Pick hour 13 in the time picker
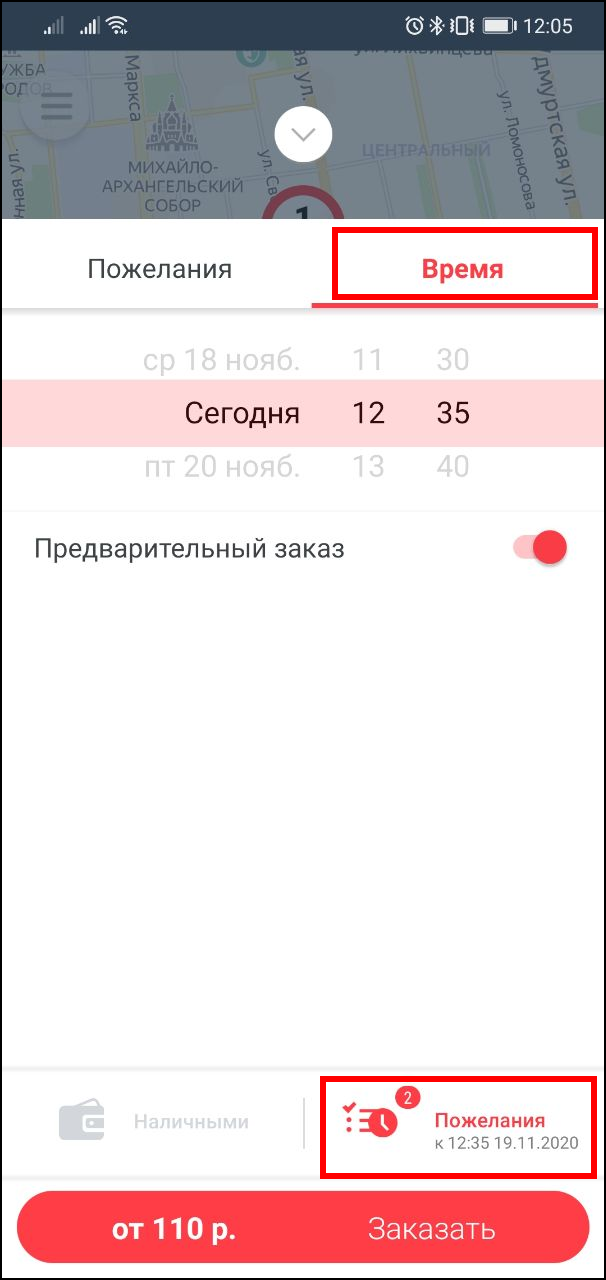The width and height of the screenshot is (606, 1280). pos(369,466)
